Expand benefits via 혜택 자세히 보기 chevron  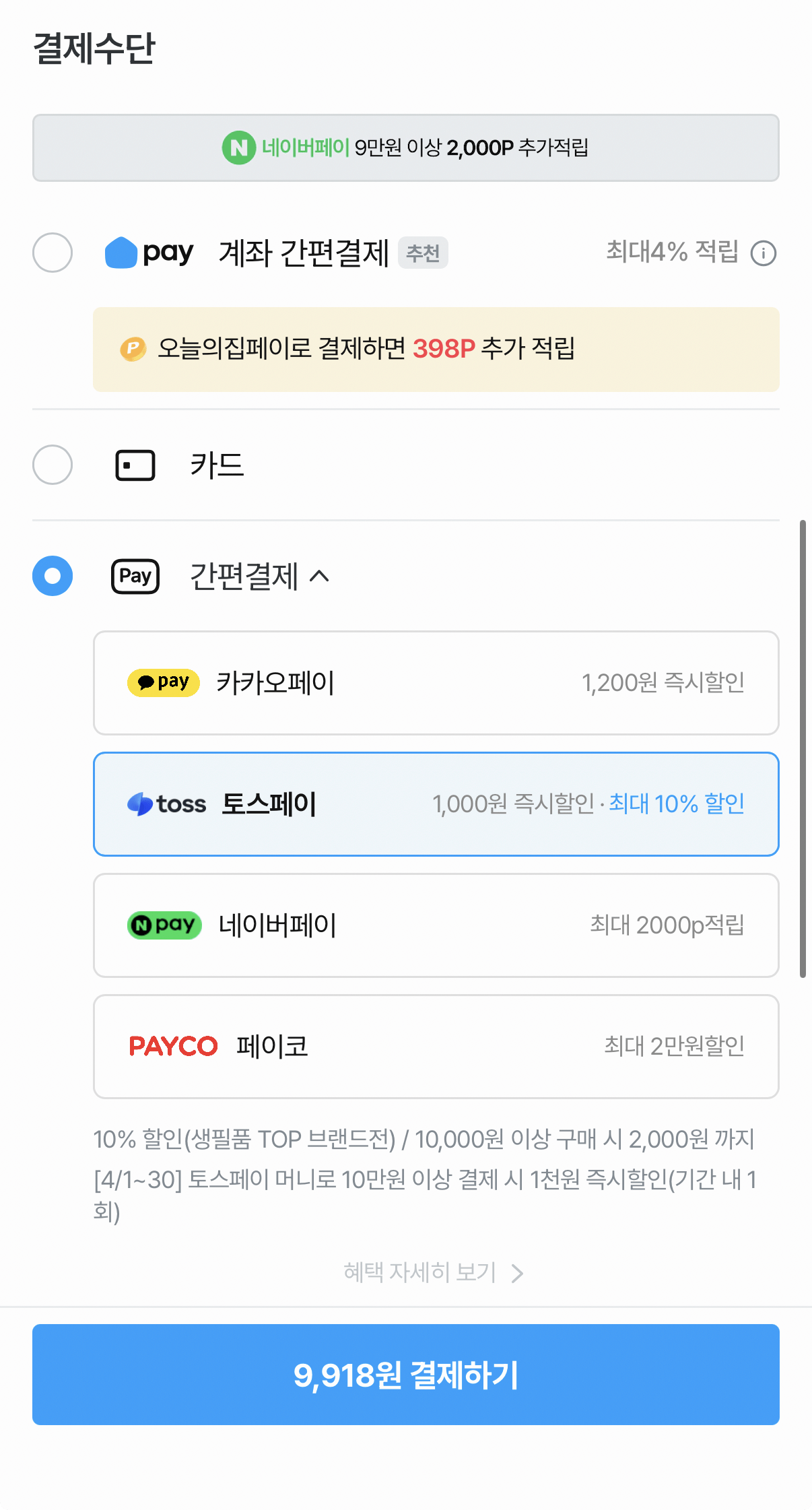(x=517, y=1272)
